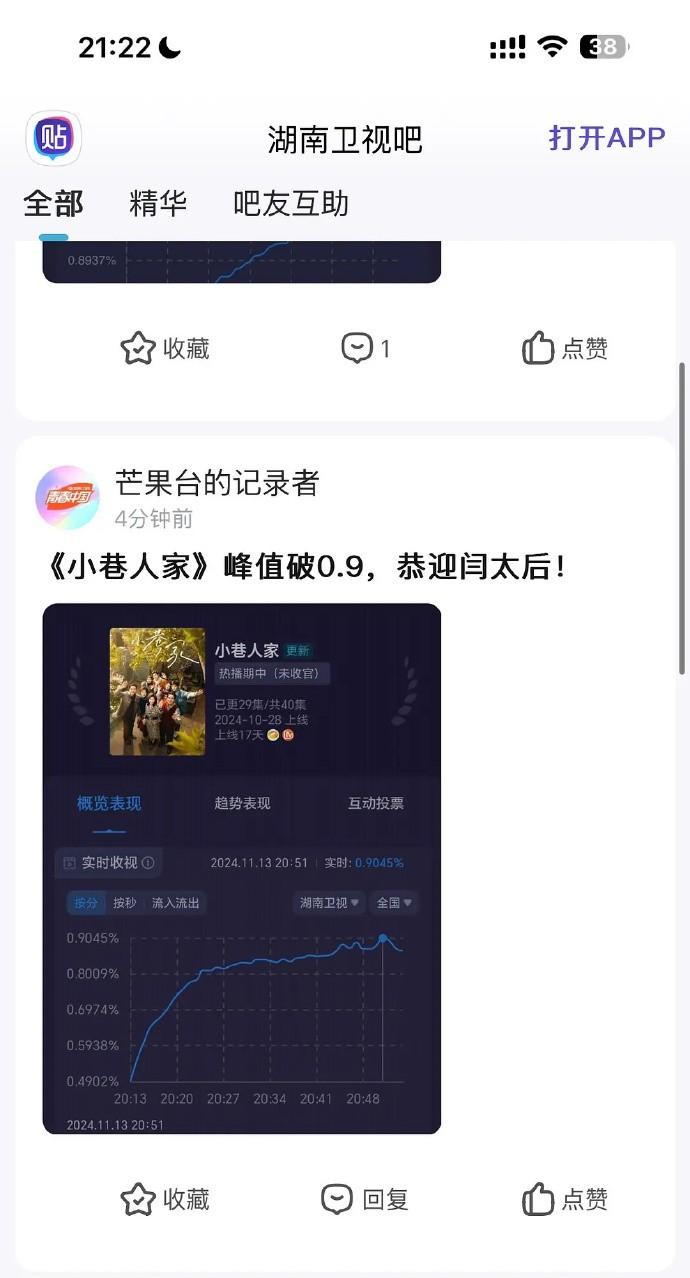Favorite the 小巷人家 post with 收藏
Image resolution: width=690 pixels, height=1278 pixels.
coord(165,1199)
